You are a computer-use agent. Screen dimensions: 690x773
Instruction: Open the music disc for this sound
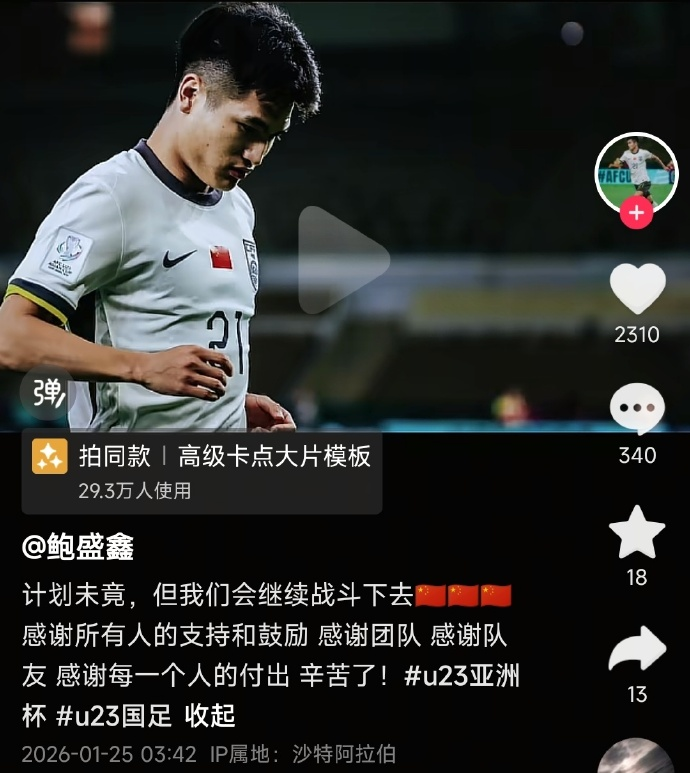click(x=635, y=758)
